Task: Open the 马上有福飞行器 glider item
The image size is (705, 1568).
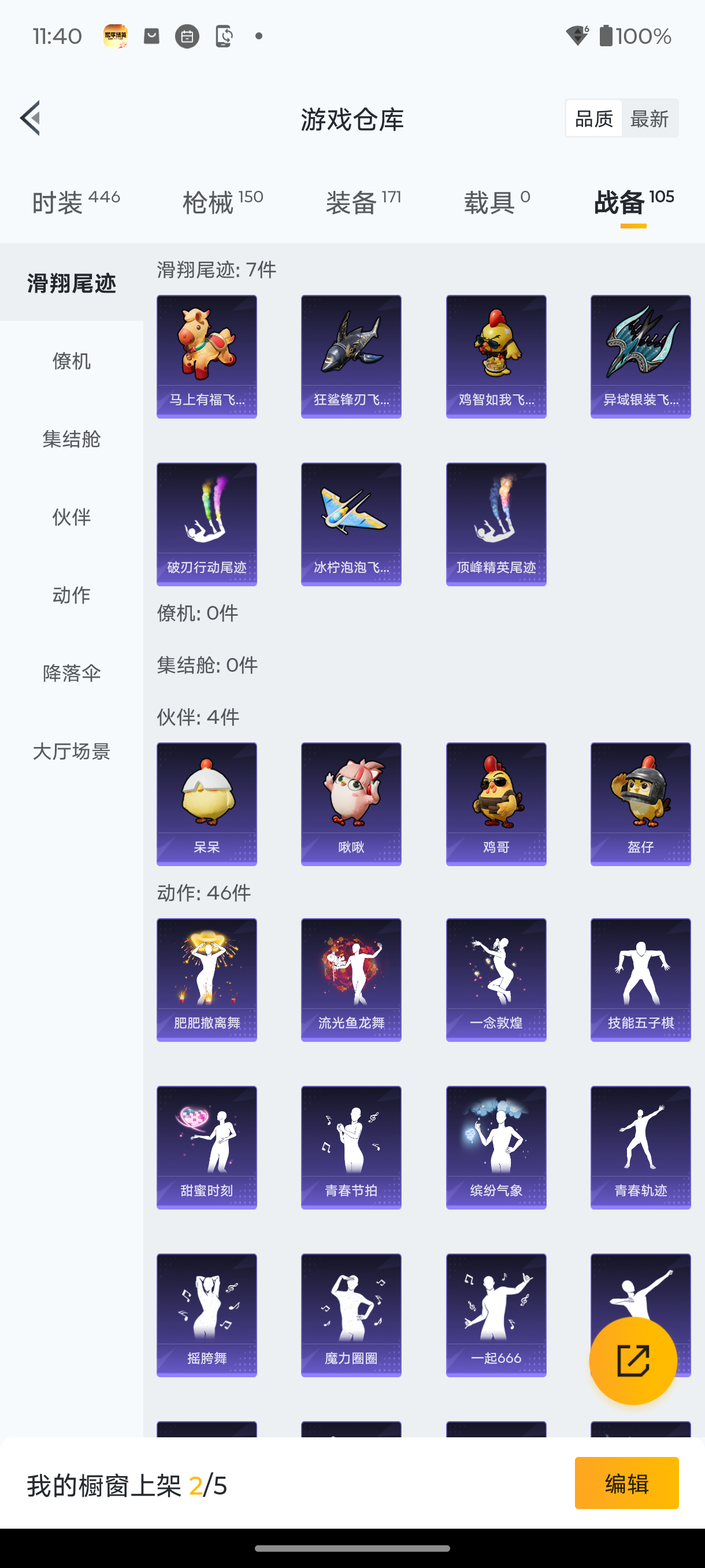Action: pos(206,356)
